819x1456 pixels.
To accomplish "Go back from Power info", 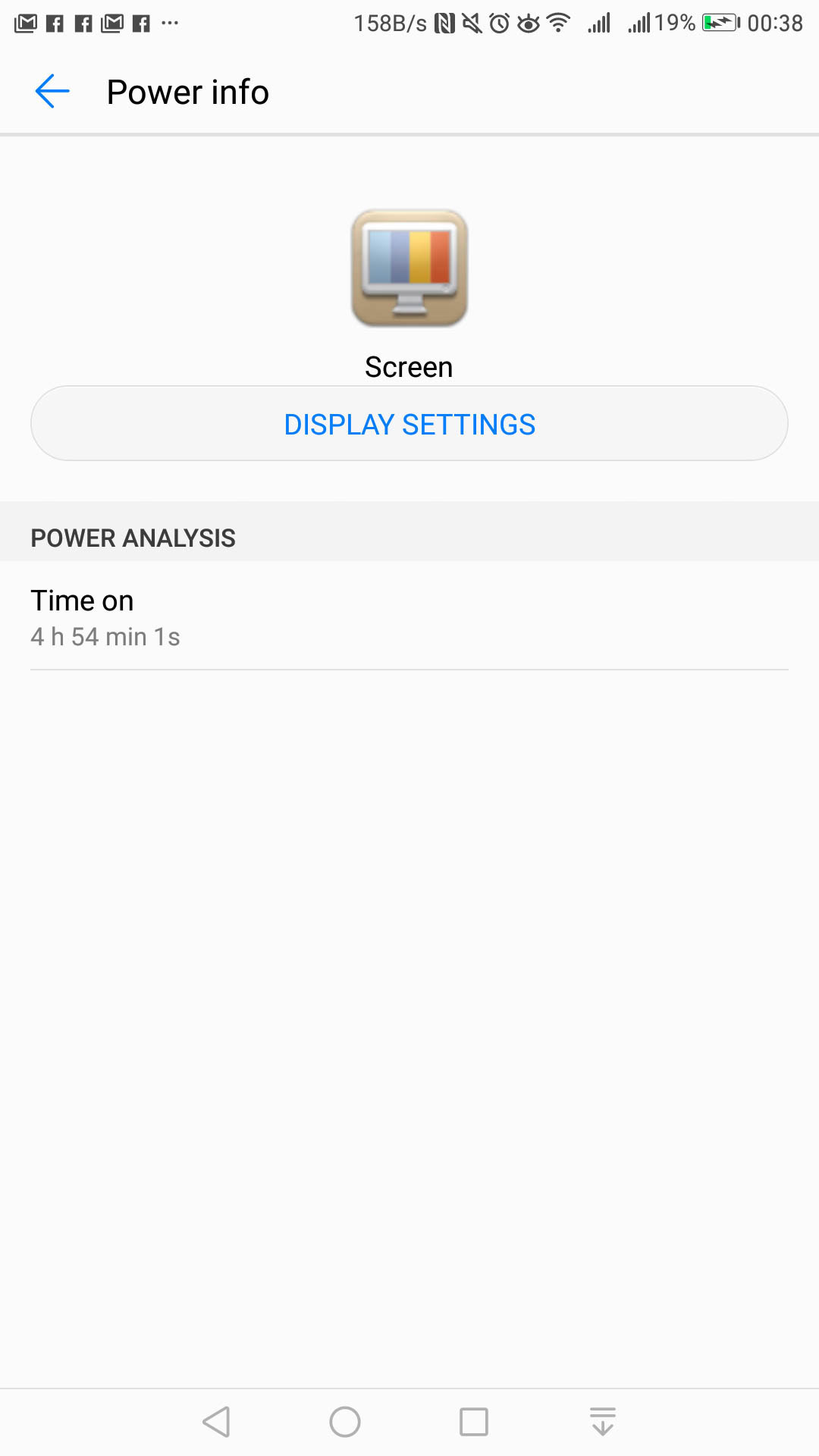I will pyautogui.click(x=52, y=92).
